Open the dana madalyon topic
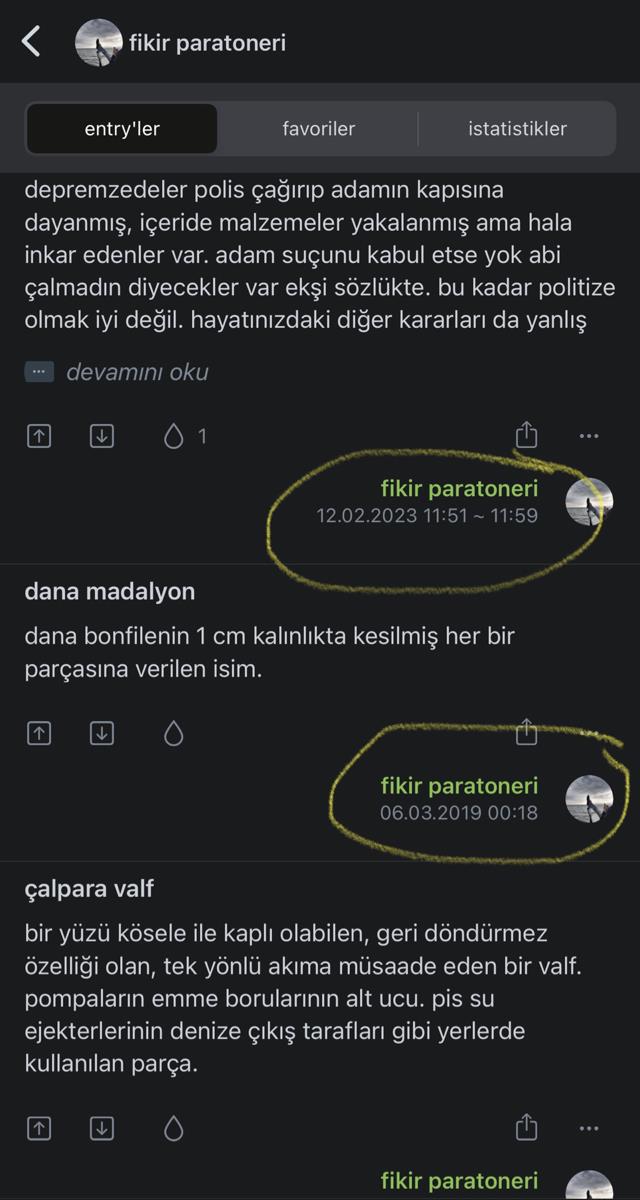This screenshot has width=640, height=1200. pyautogui.click(x=110, y=592)
